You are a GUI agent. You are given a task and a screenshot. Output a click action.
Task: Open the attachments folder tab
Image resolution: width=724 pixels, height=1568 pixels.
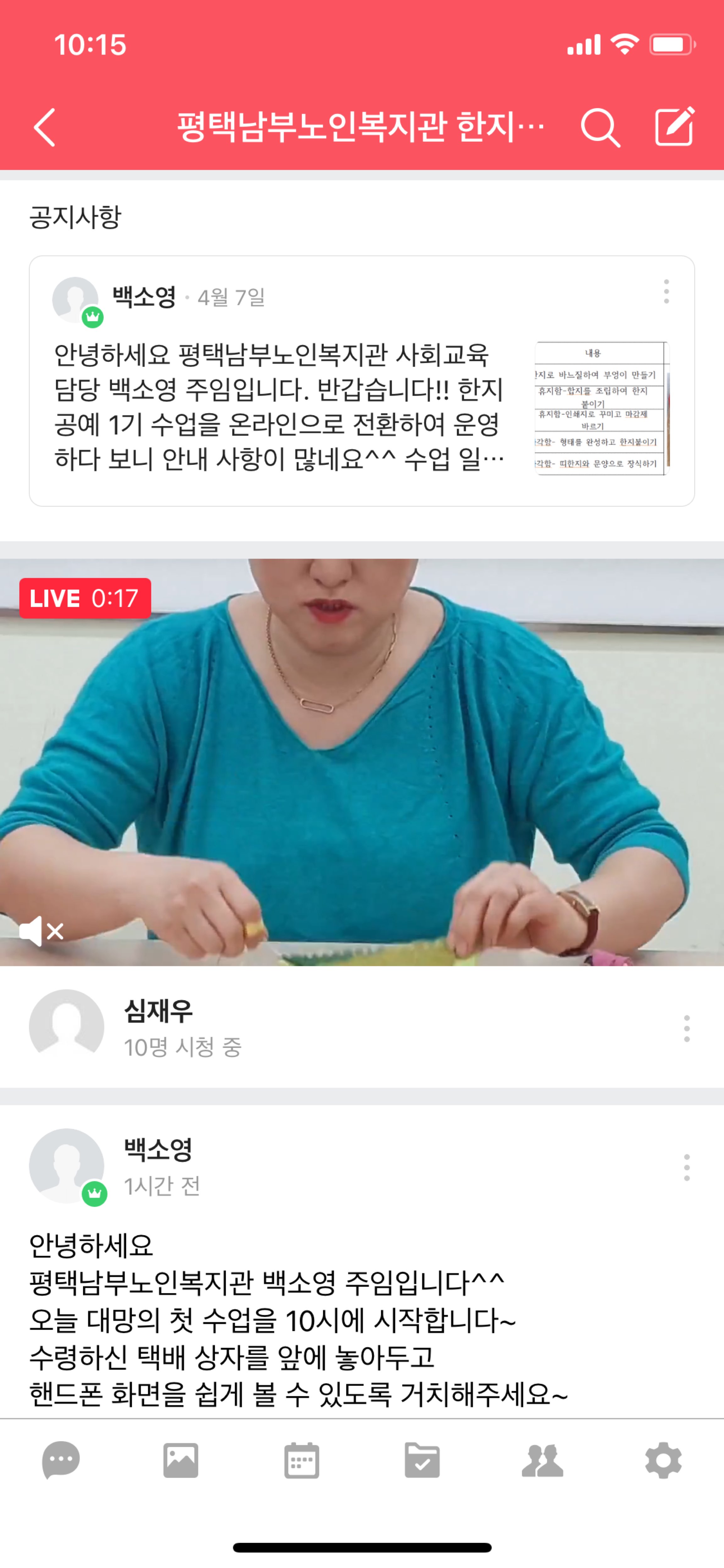pos(422,1460)
